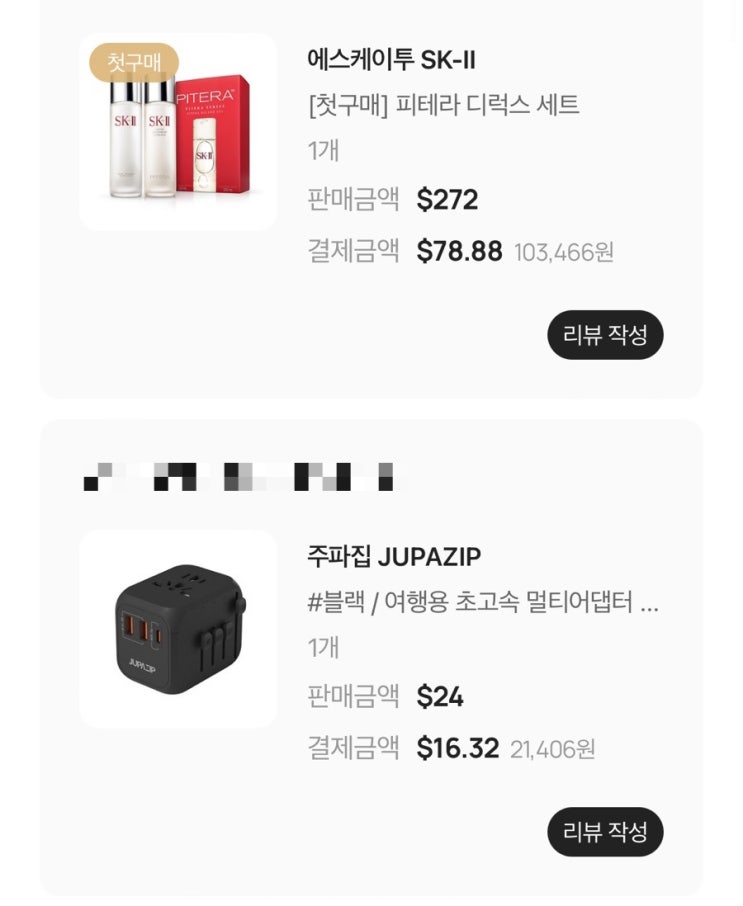Write a review for JUPAZIP 멀티어댑터

tap(605, 832)
